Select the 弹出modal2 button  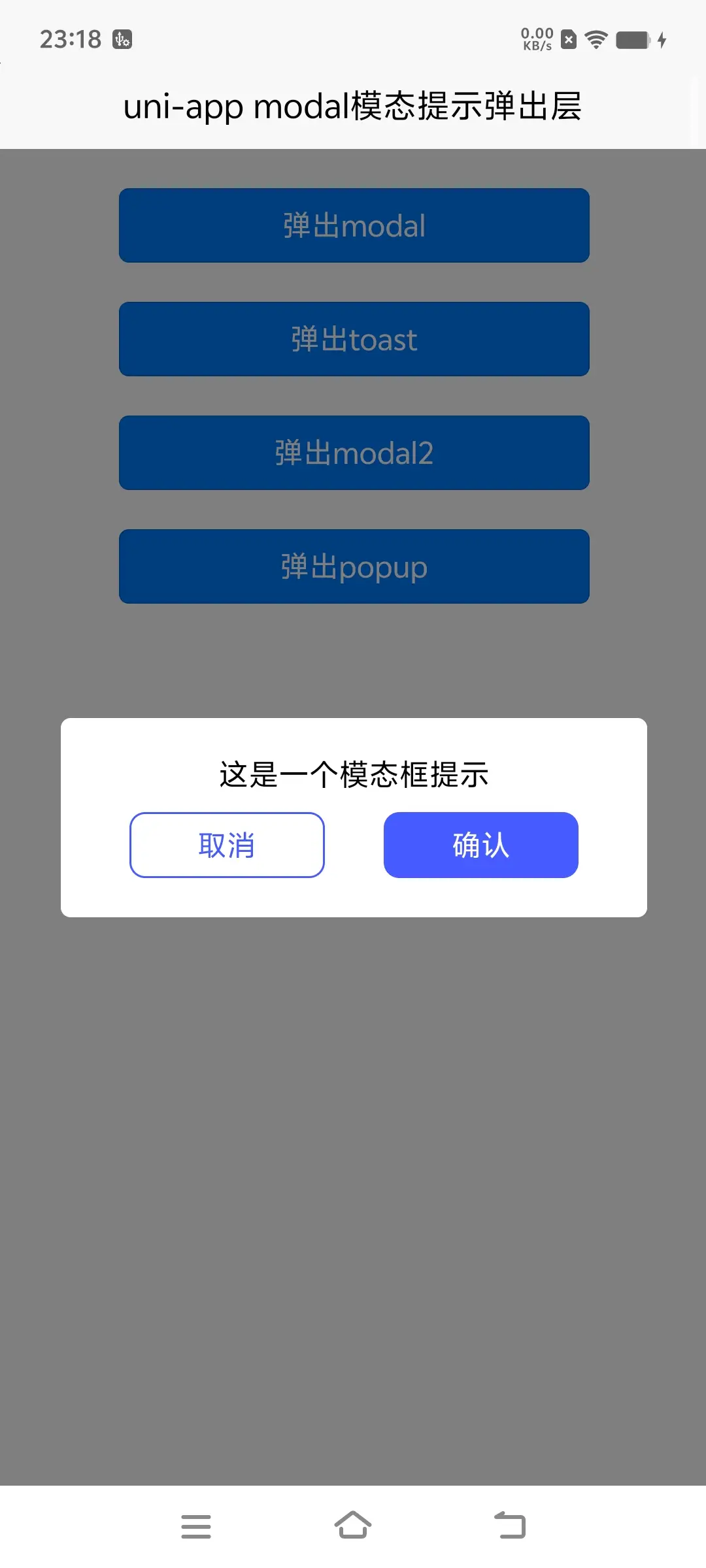pyautogui.click(x=354, y=453)
